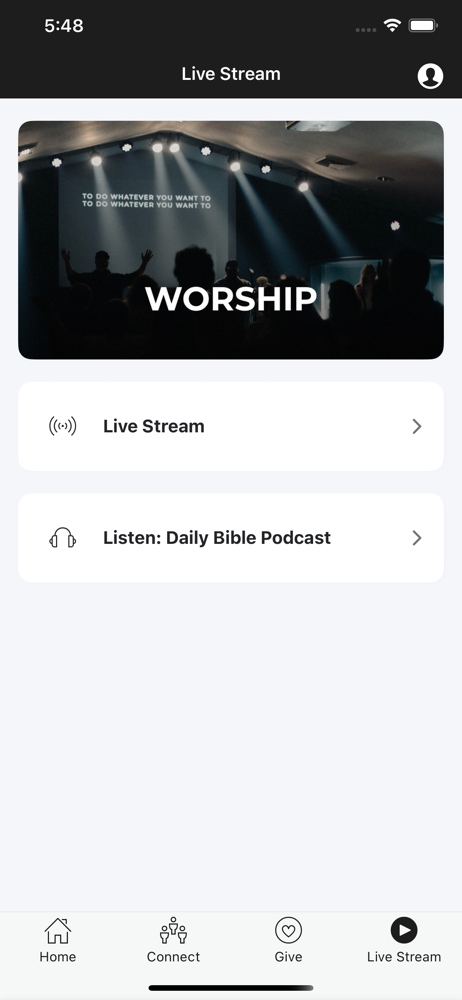Open the Live Stream row
This screenshot has height=1000, width=462.
pyautogui.click(x=231, y=426)
